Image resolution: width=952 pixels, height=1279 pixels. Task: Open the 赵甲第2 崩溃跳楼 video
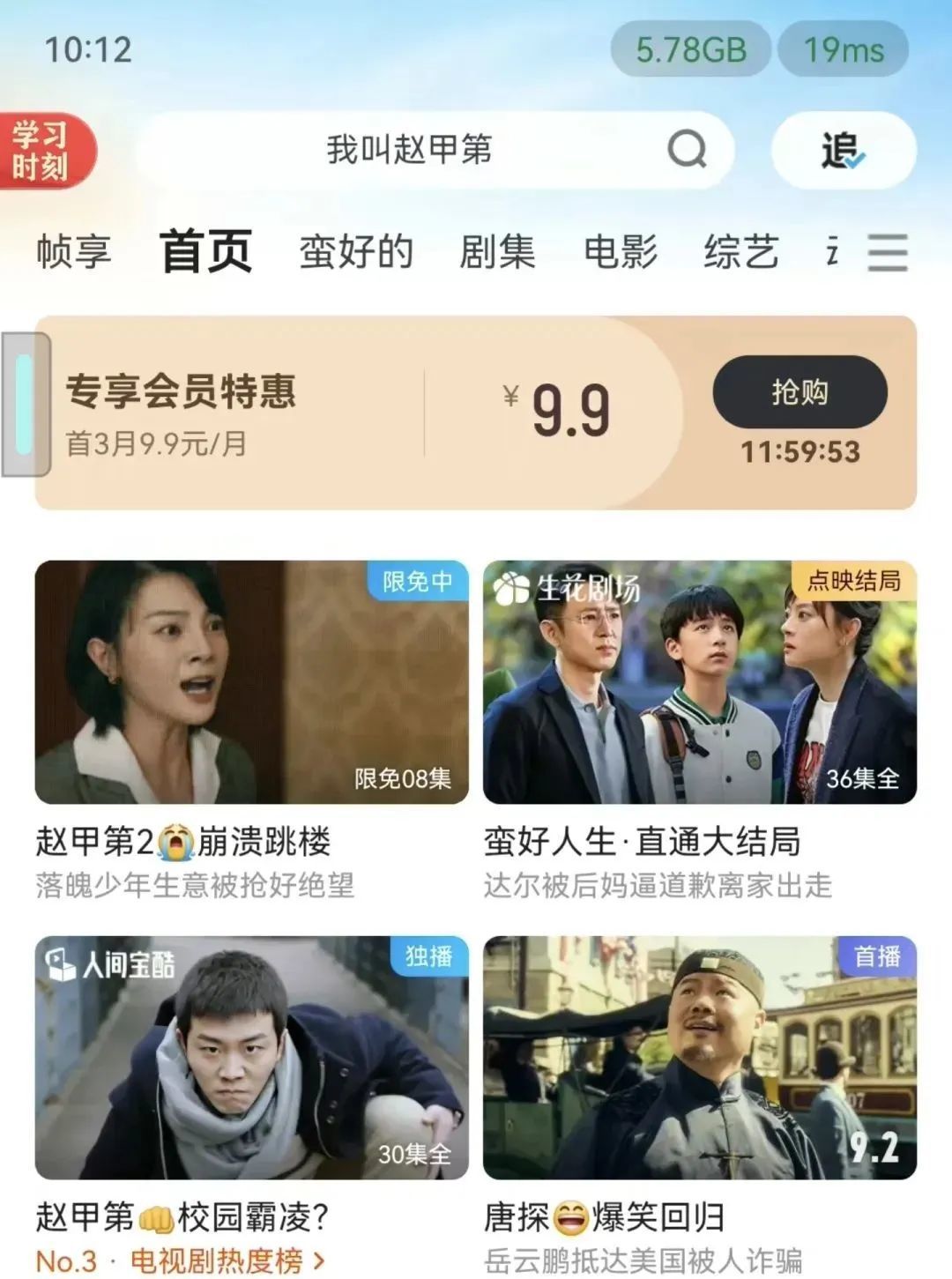251,683
